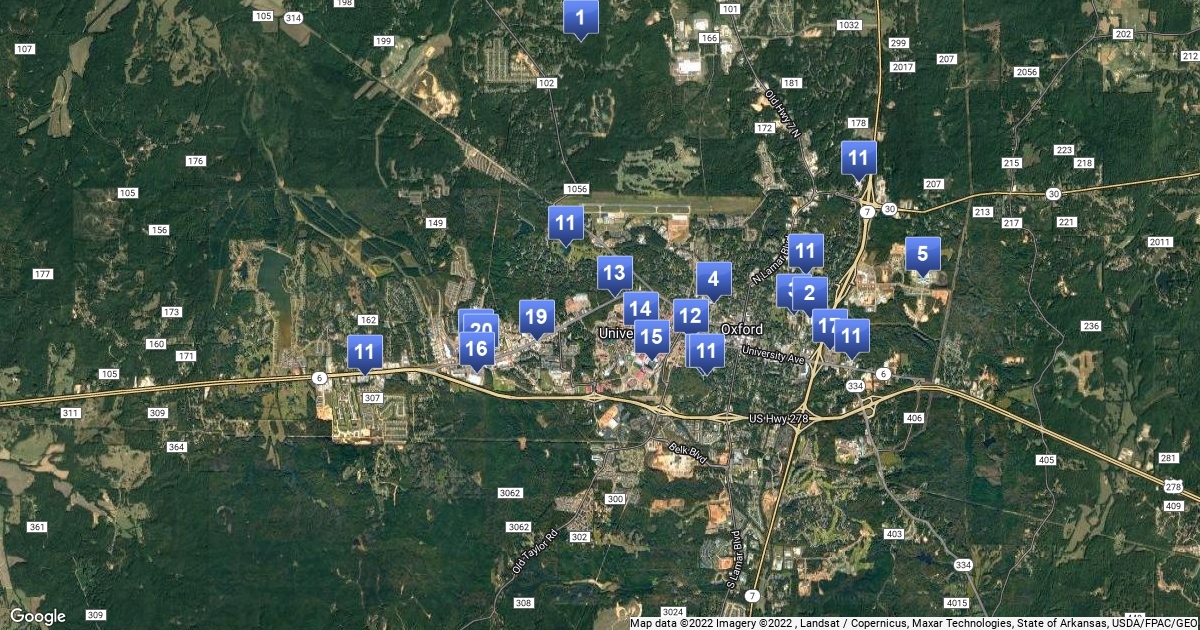
Task: Tap the marker numbered 4
Action: [x=714, y=279]
